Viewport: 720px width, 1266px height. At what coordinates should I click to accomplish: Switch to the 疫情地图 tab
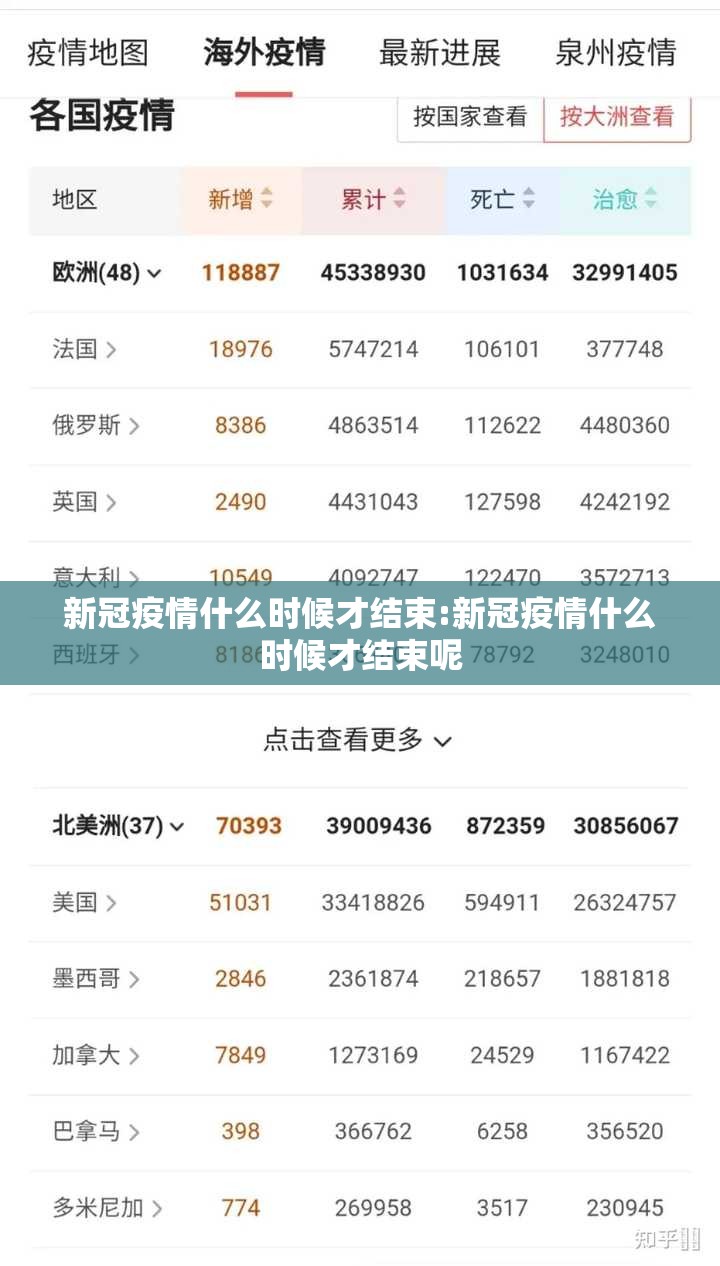[x=88, y=52]
